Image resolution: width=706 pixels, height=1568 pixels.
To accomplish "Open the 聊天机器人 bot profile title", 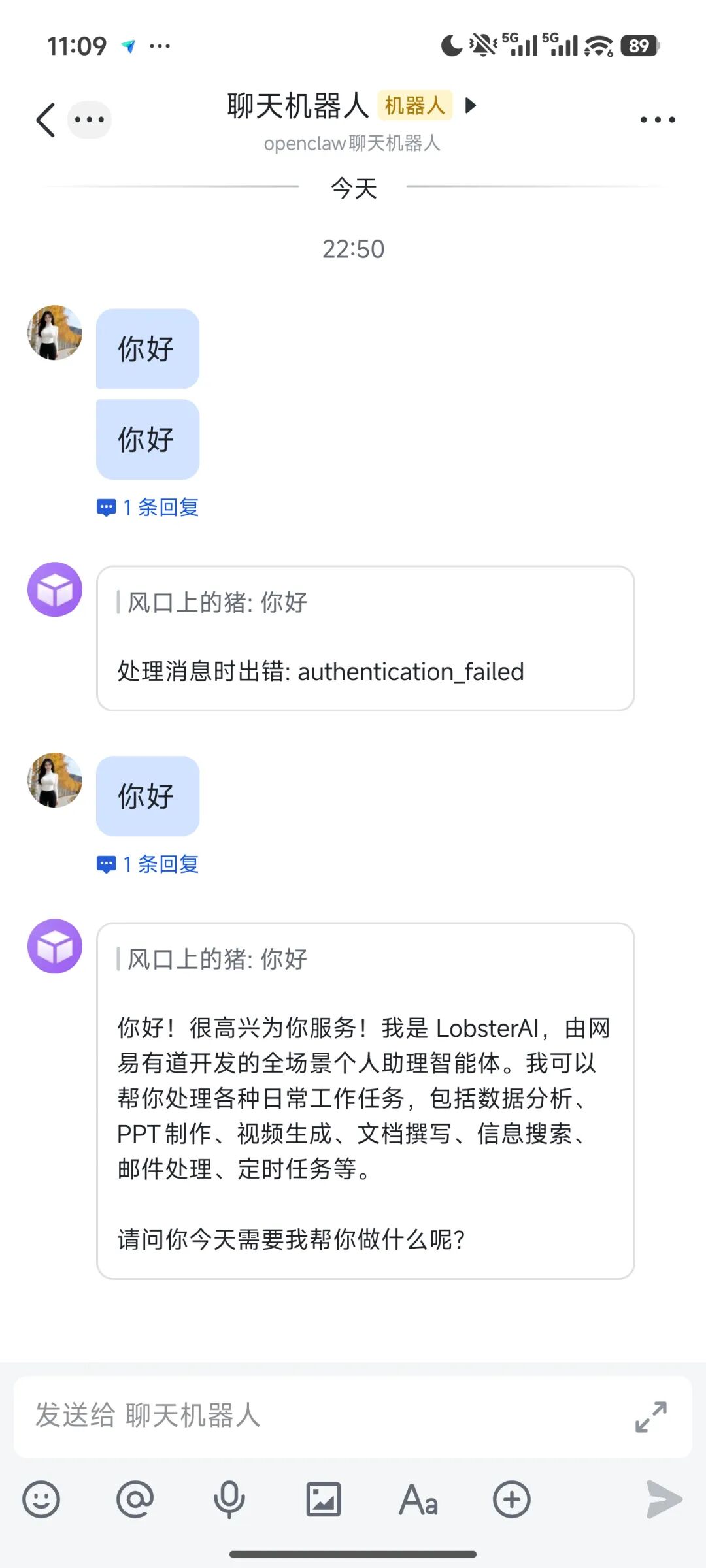I will tap(298, 106).
